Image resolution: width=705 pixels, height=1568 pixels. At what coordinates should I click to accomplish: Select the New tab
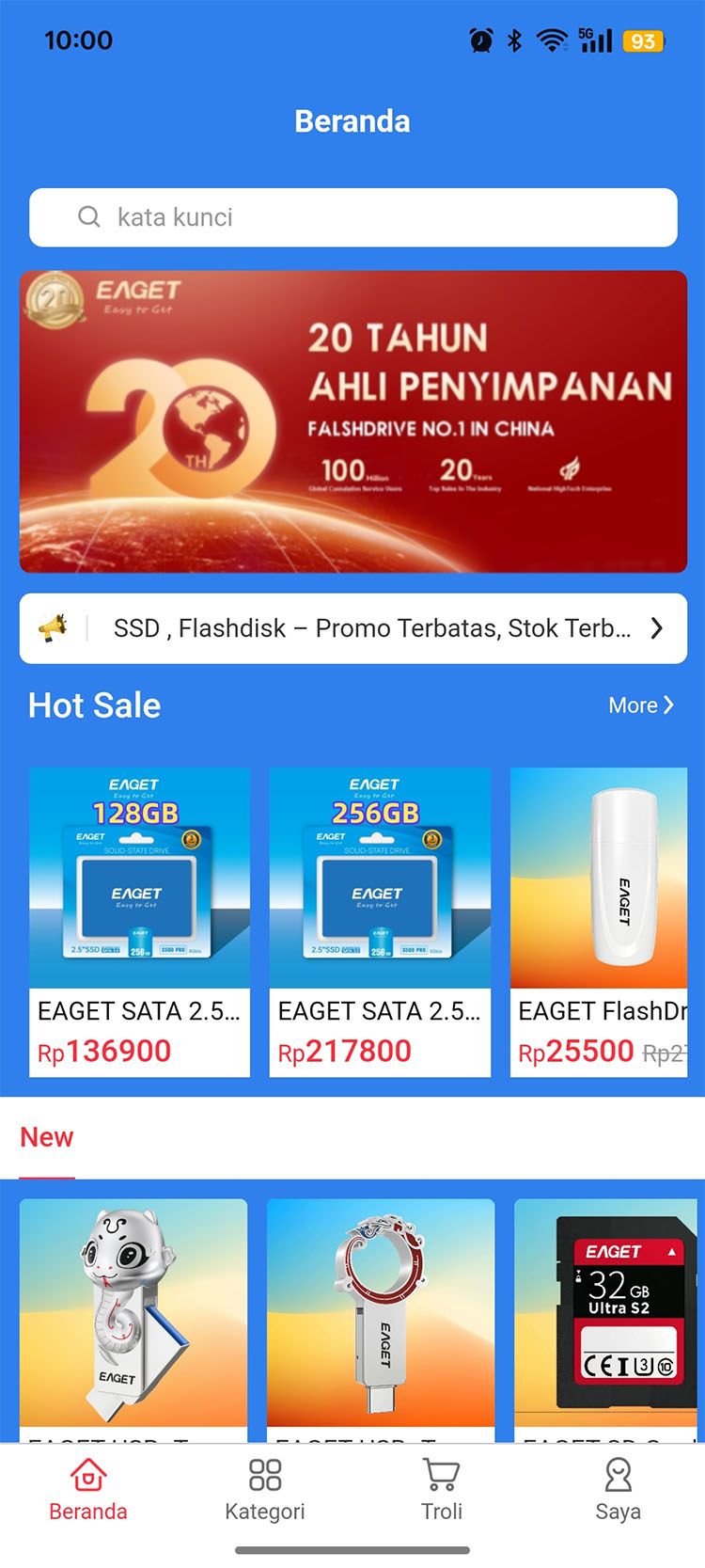point(47,1137)
